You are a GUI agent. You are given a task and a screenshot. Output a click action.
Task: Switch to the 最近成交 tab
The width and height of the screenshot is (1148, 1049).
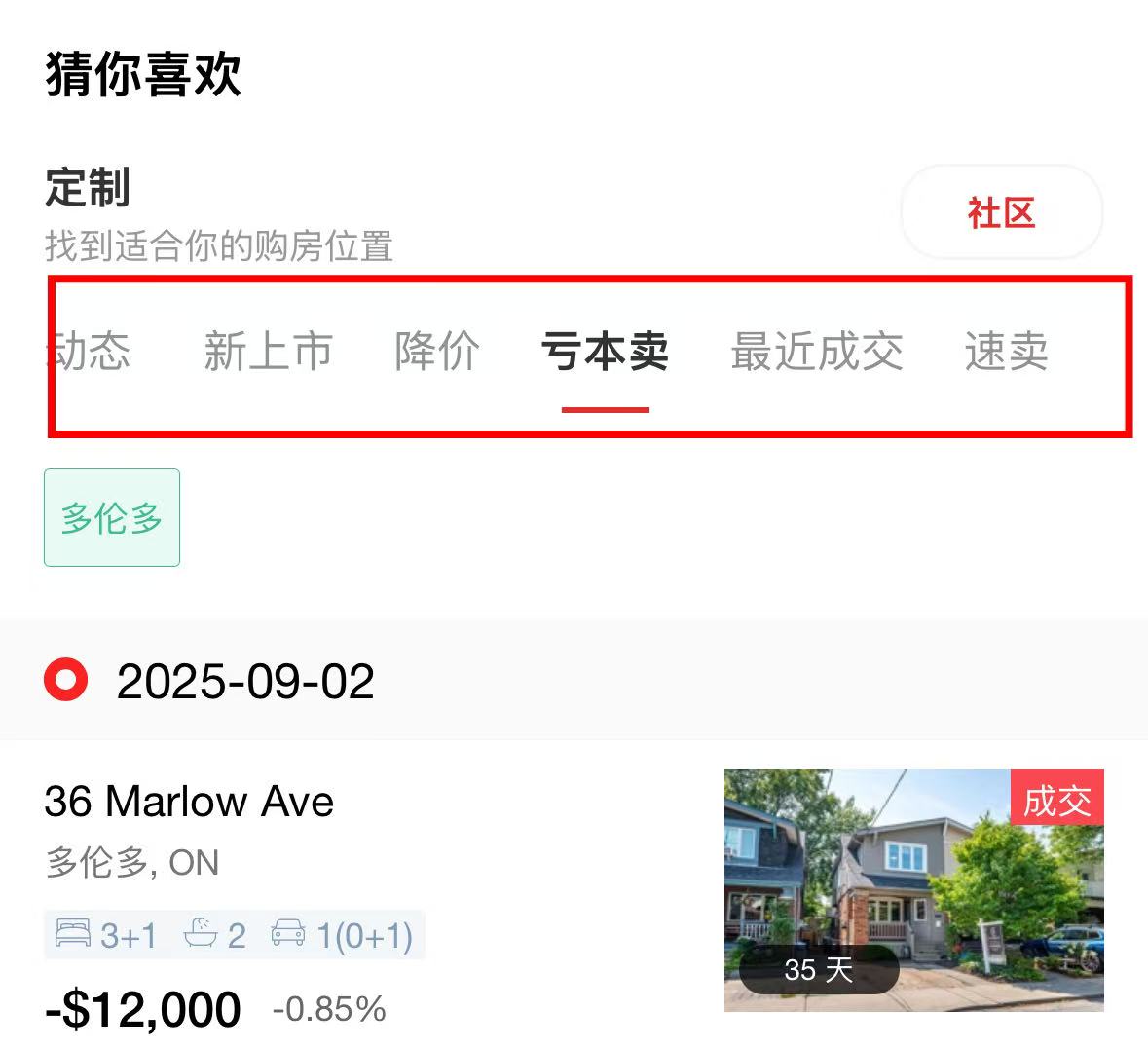pos(817,351)
